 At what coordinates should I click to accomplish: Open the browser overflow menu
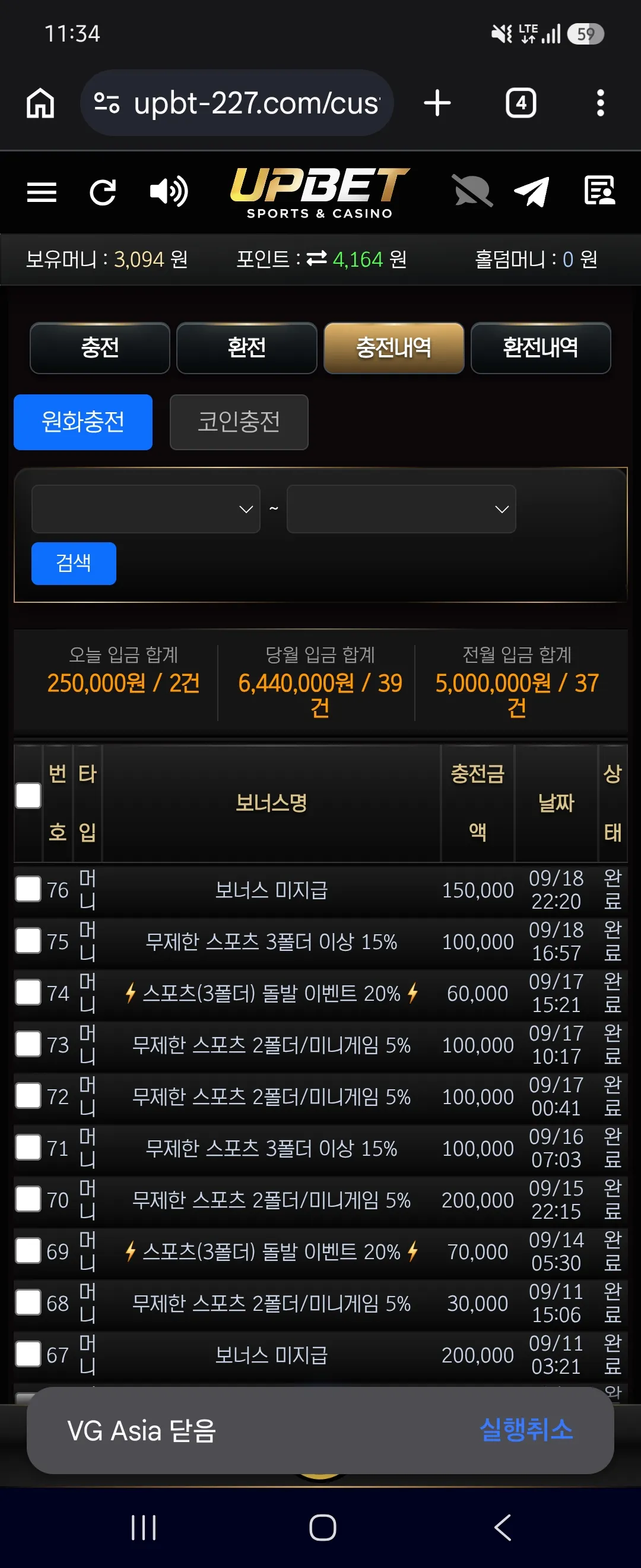coord(600,103)
